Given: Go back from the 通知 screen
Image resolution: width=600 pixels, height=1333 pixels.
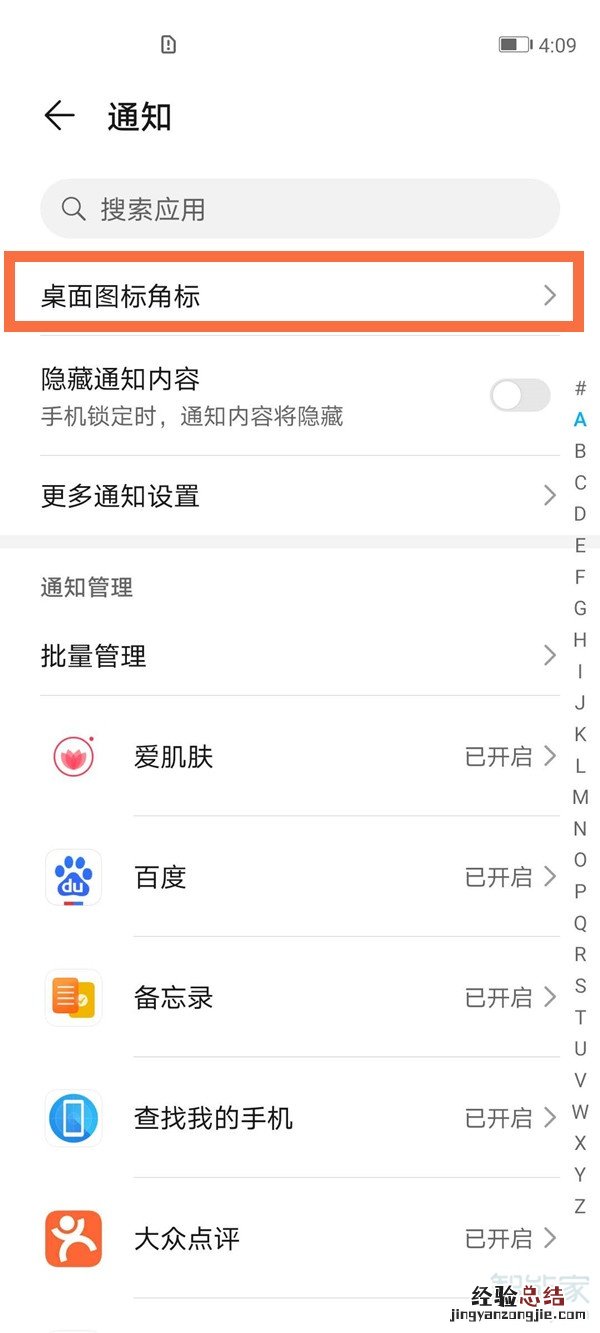Looking at the screenshot, I should click(x=59, y=117).
